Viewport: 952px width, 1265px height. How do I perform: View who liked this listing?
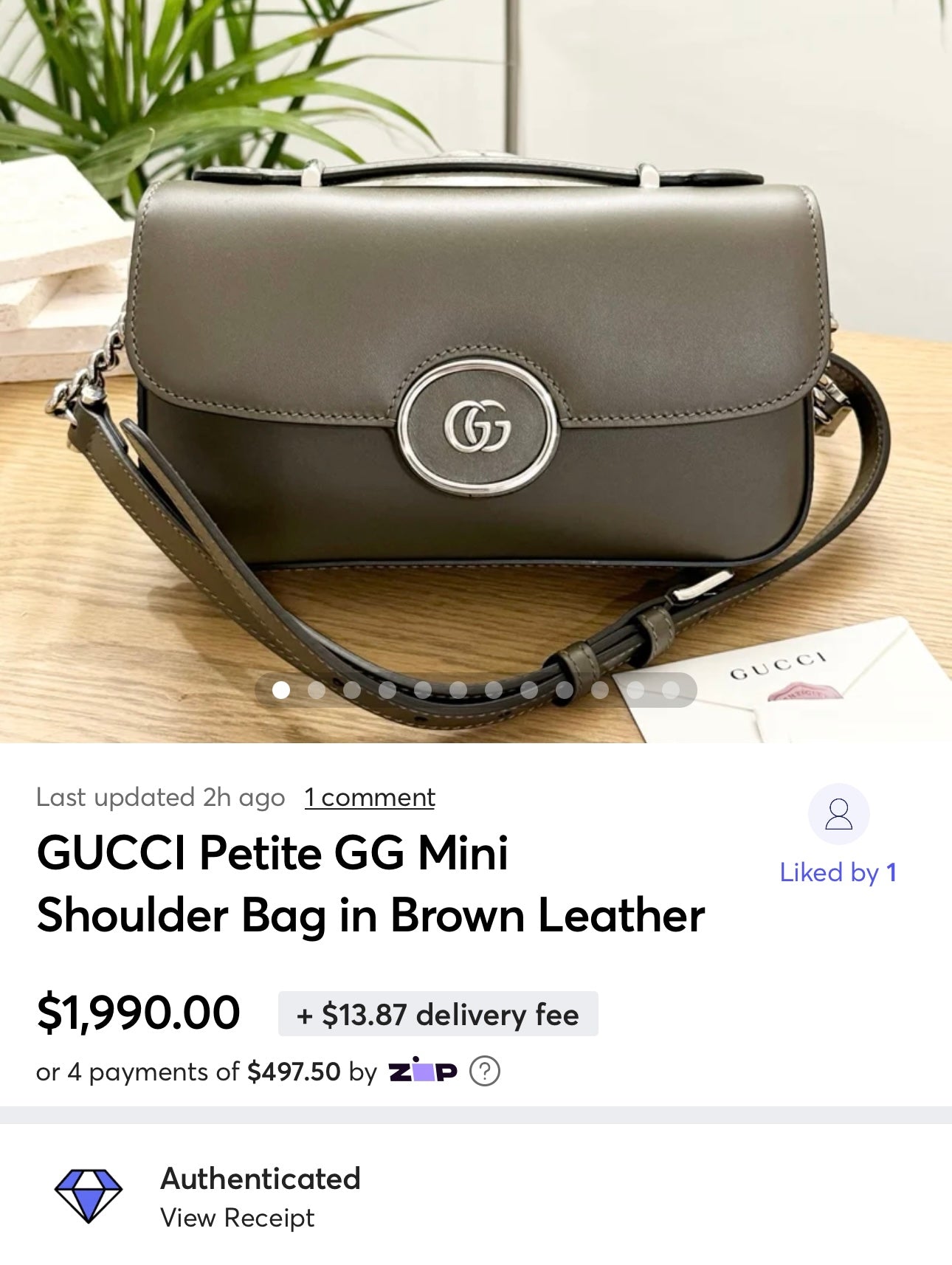pos(838,872)
